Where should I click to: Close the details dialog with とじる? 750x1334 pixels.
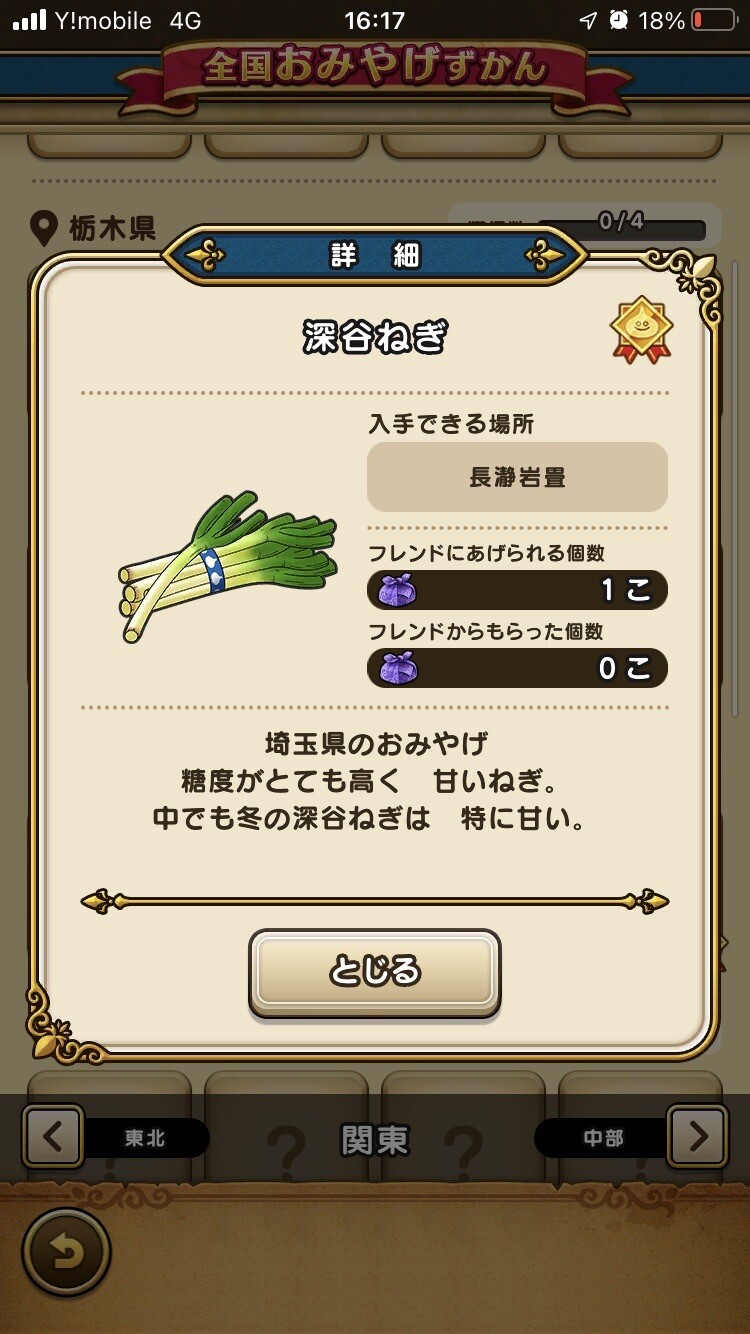[x=375, y=972]
